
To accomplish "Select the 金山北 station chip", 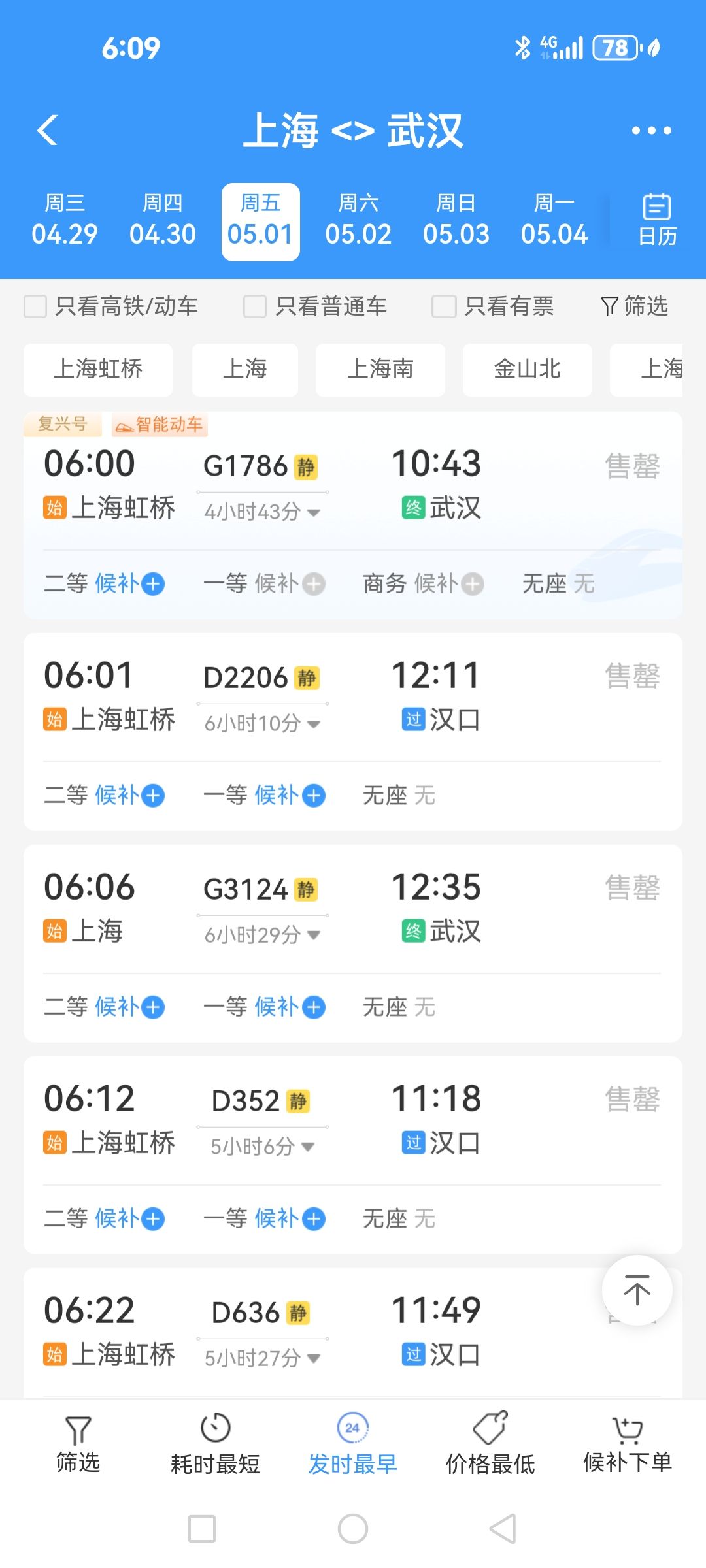I will point(527,370).
